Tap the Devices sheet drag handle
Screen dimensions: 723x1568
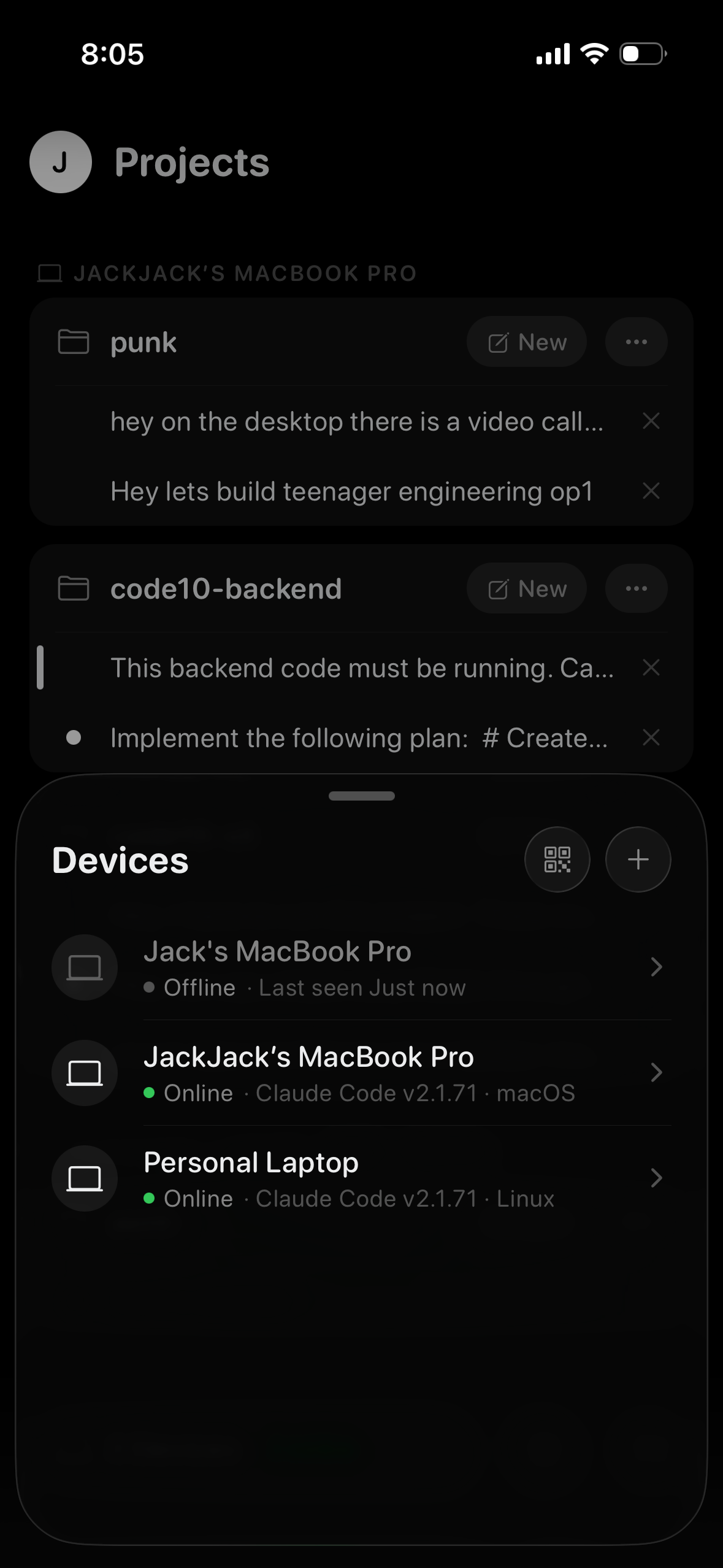tap(361, 796)
